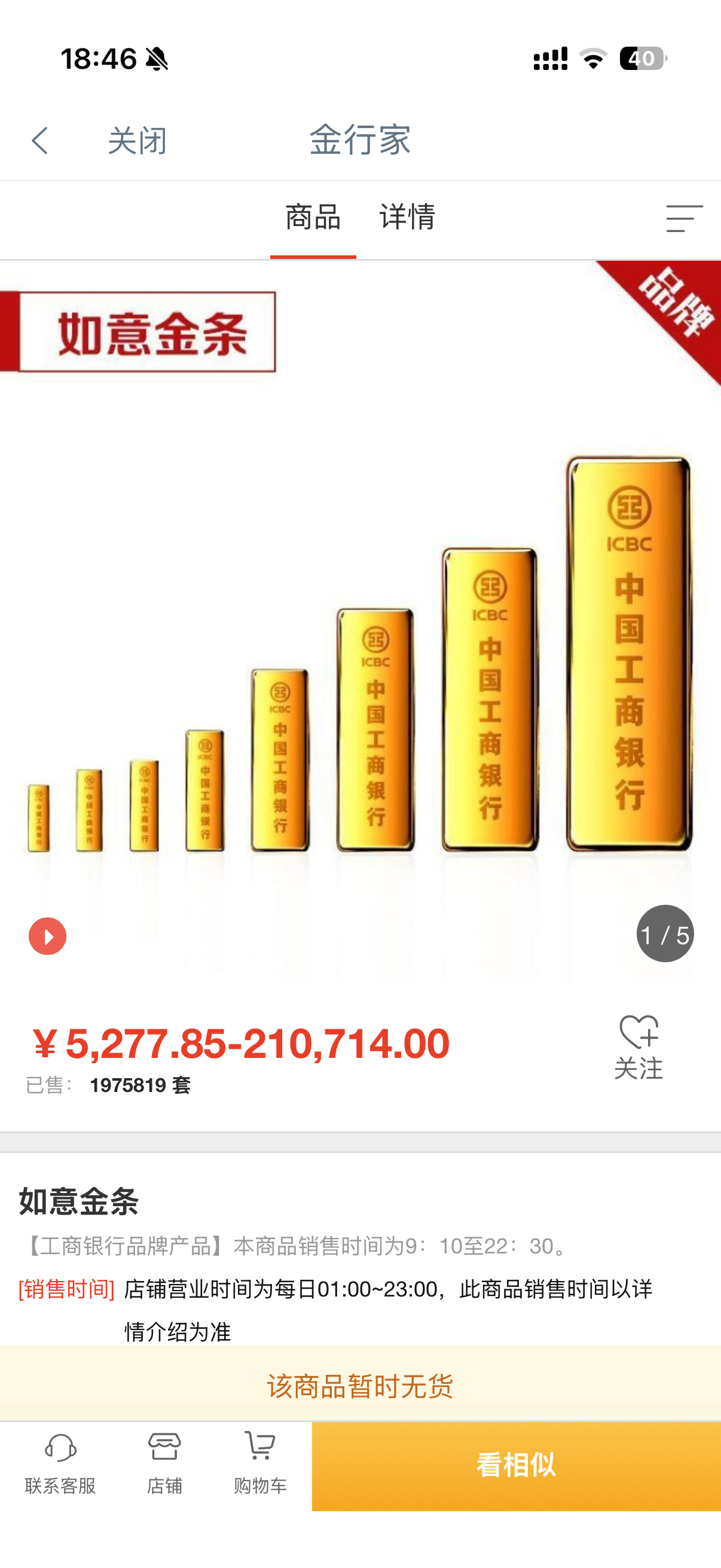This screenshot has width=721, height=1568.
Task: Open the list menu icon top right
Action: [683, 218]
